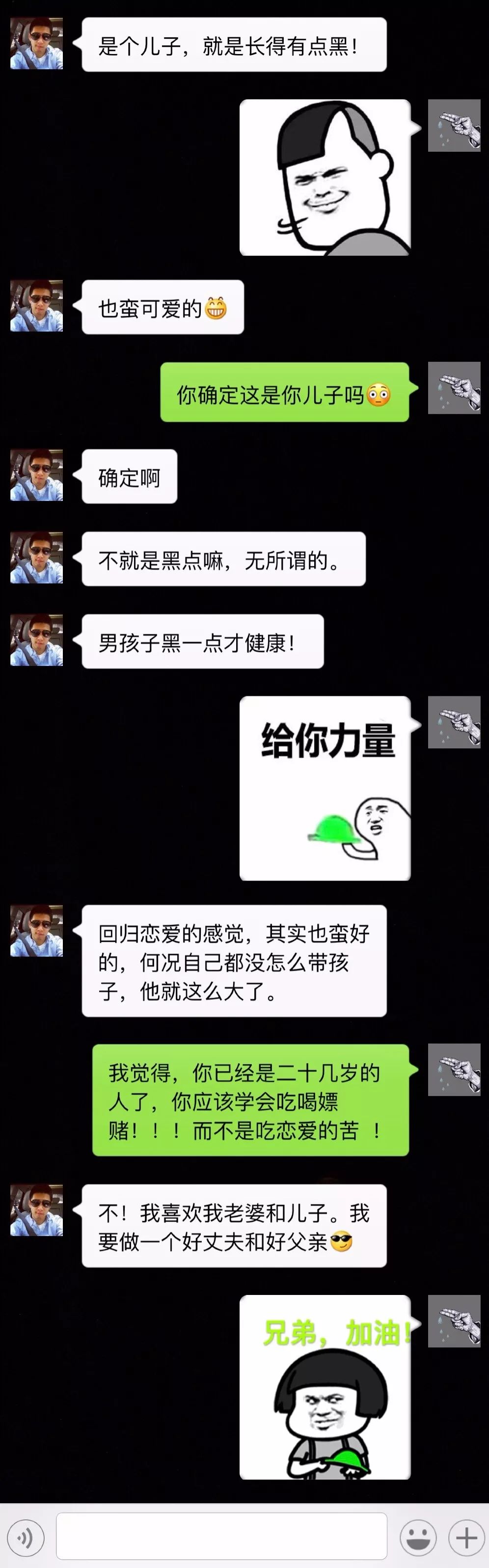Open the smirking face meme sticker
This screenshot has width=489, height=1568.
(x=325, y=177)
